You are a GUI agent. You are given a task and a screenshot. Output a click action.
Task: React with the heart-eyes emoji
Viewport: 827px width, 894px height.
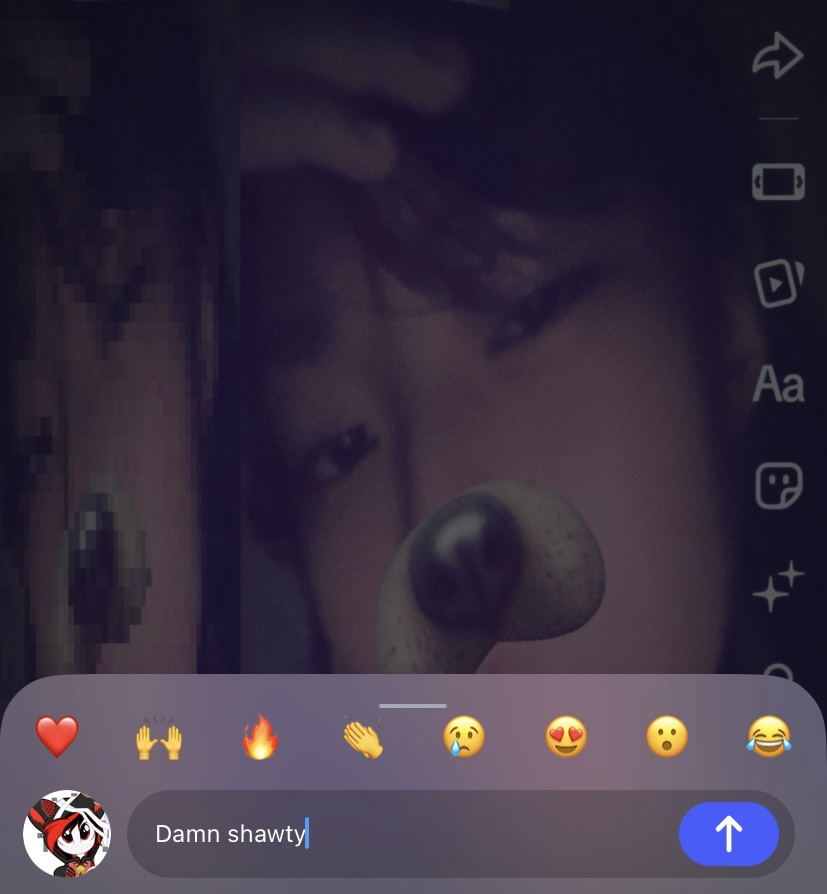pyautogui.click(x=566, y=739)
